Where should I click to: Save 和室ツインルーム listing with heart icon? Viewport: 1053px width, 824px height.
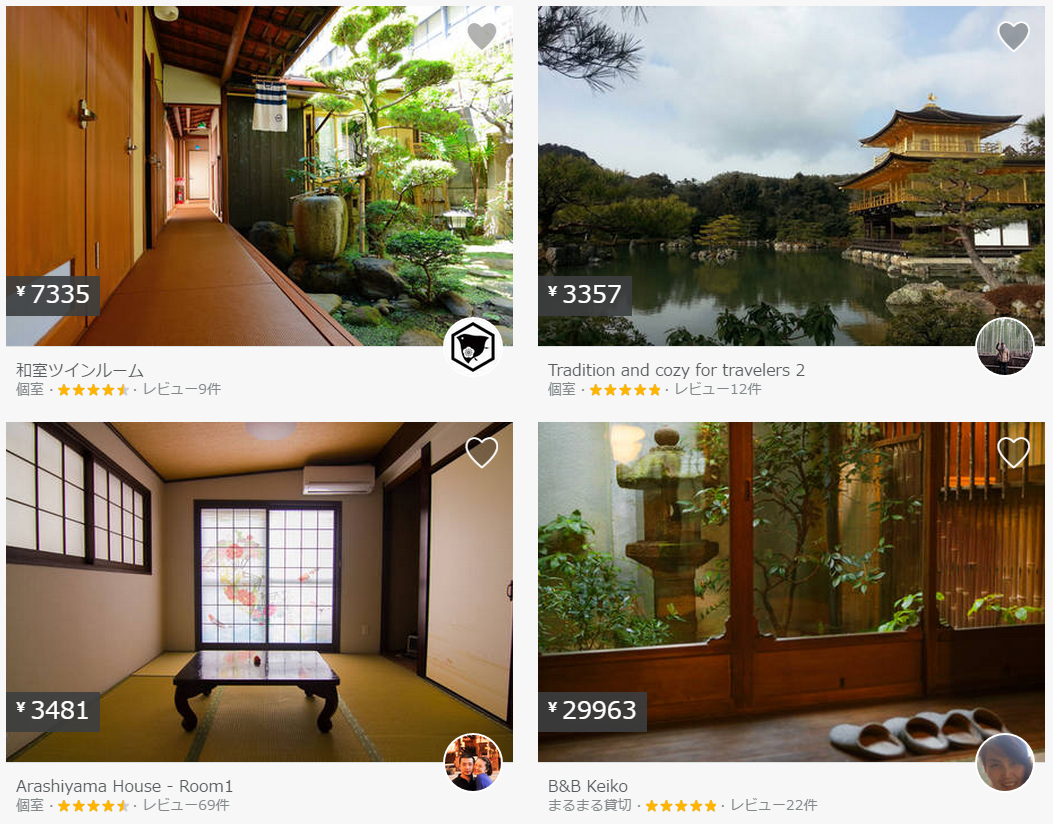pyautogui.click(x=482, y=36)
